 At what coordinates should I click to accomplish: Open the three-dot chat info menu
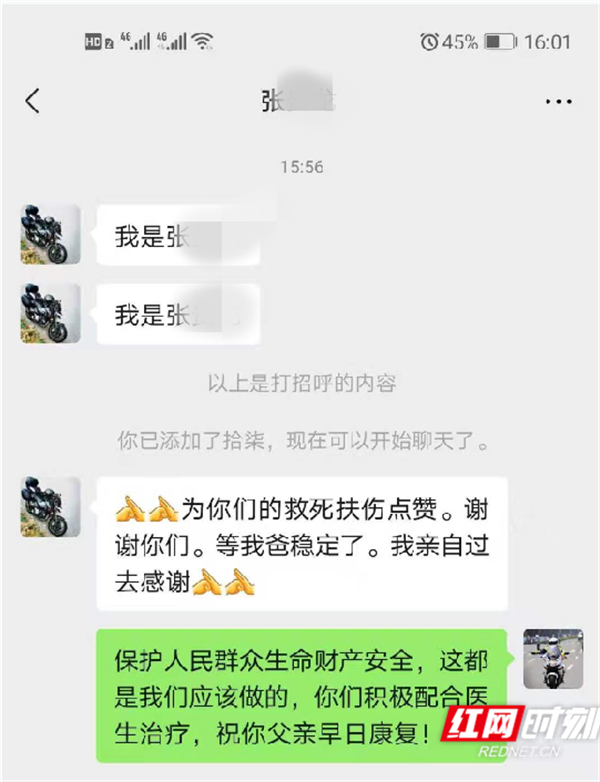(558, 101)
